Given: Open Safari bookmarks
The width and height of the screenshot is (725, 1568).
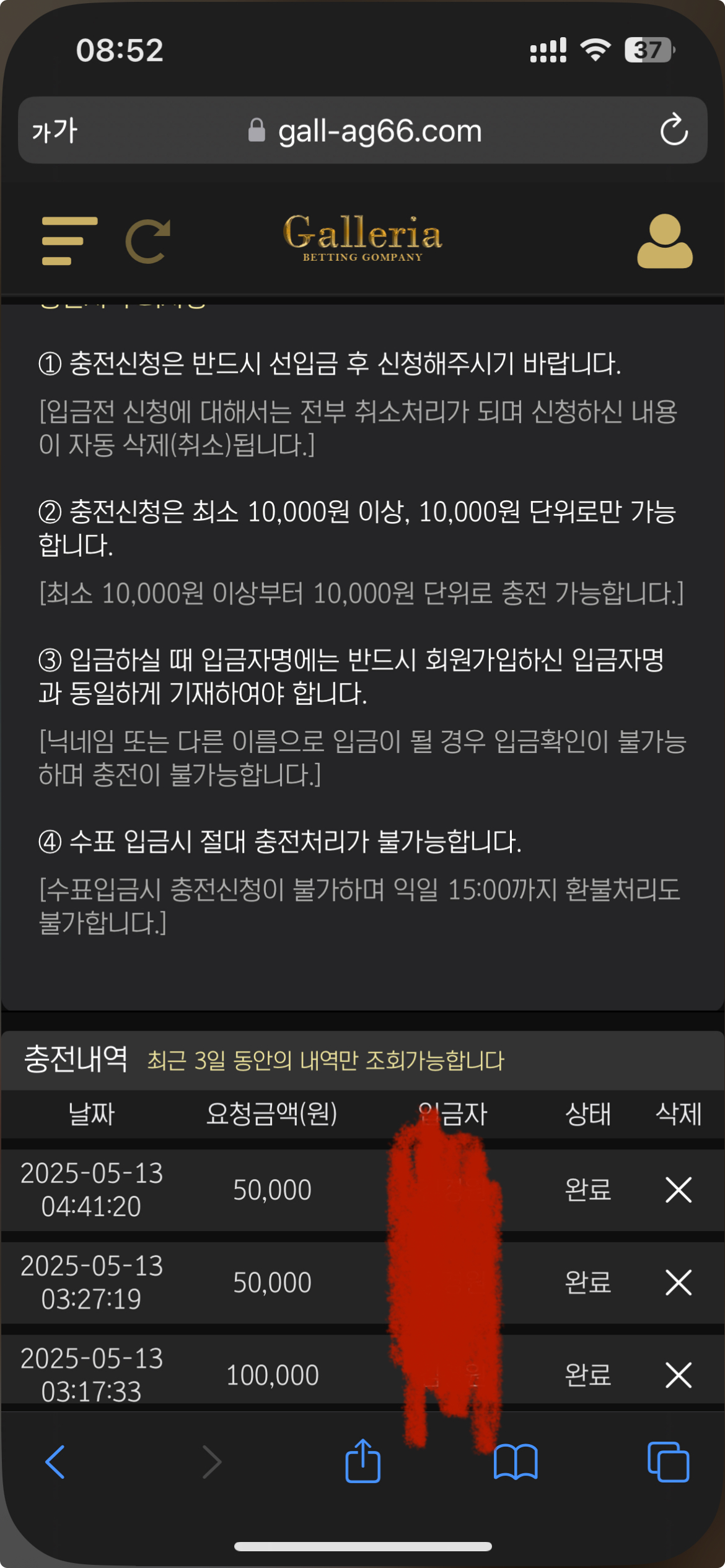Looking at the screenshot, I should point(516,1462).
